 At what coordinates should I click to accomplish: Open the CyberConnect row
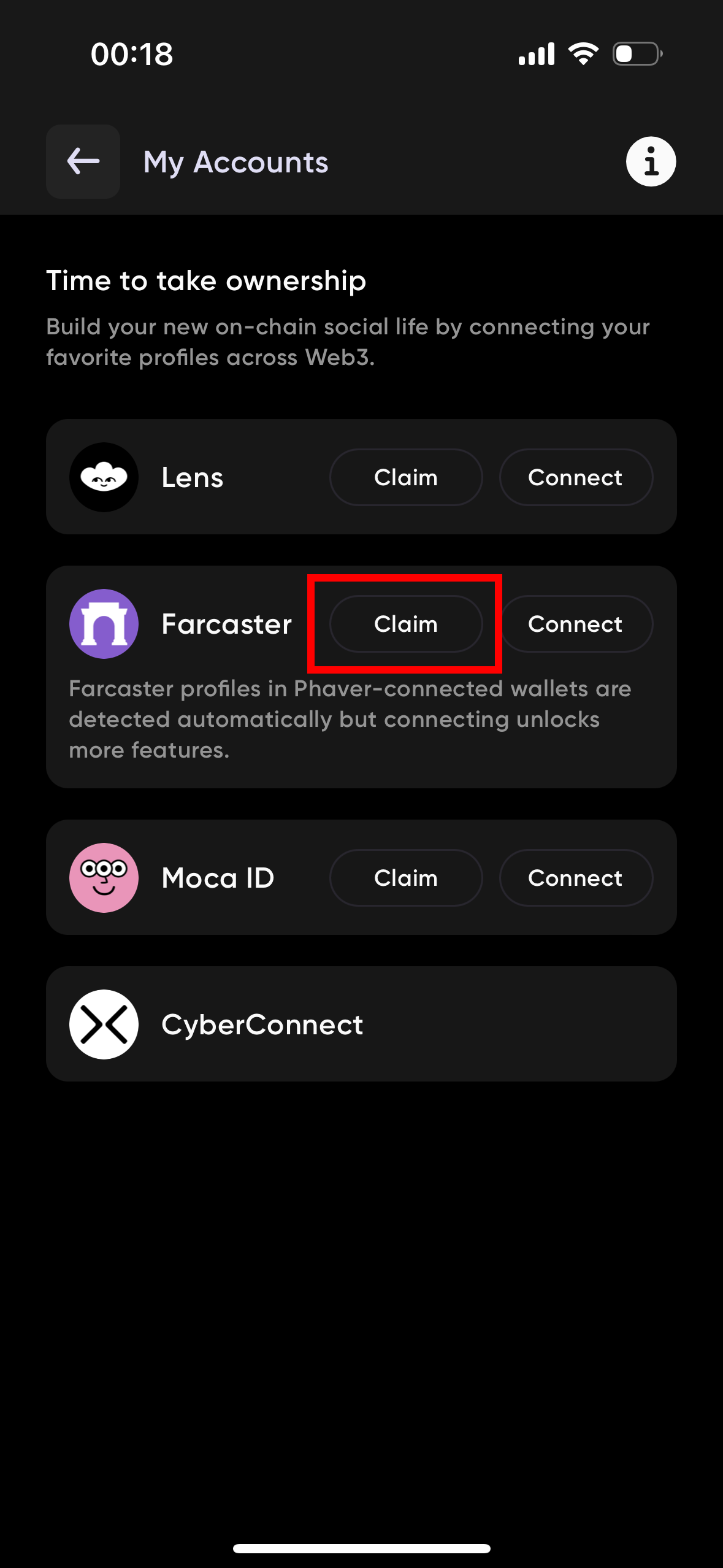click(x=361, y=1024)
